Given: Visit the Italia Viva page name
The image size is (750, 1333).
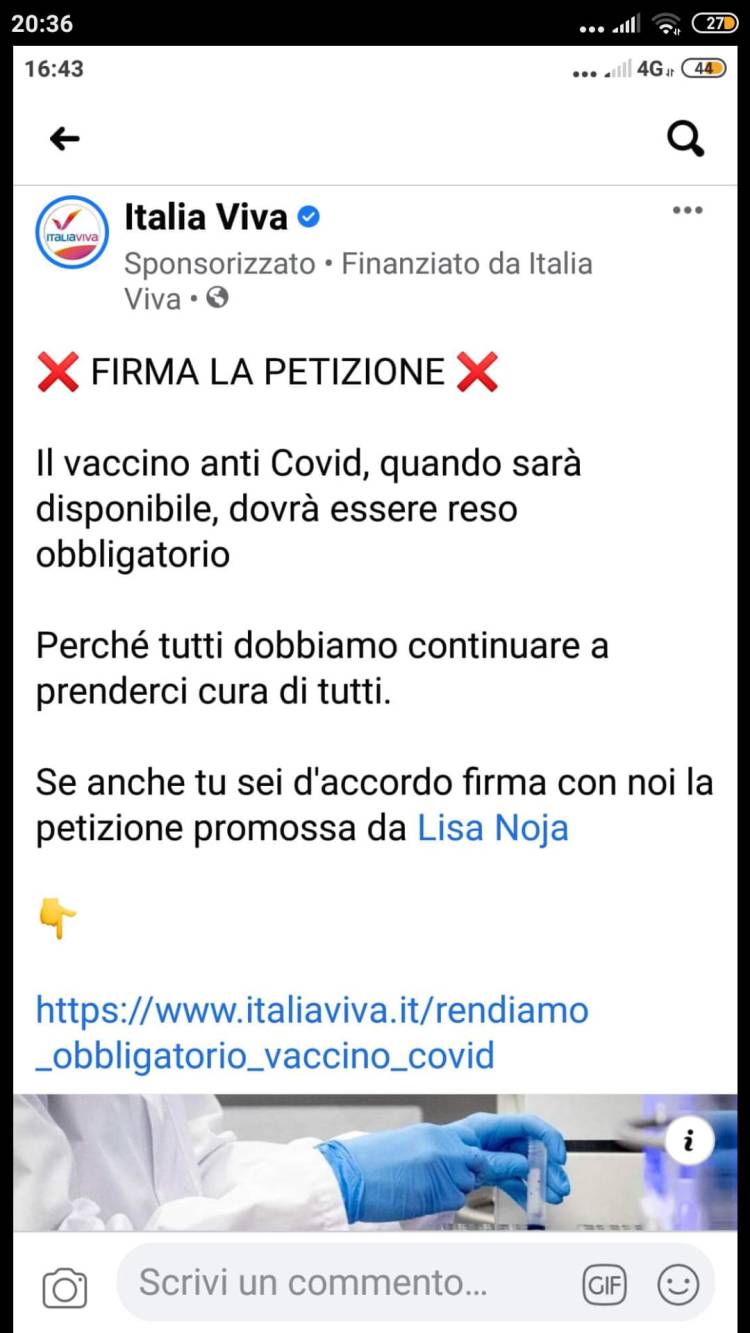Looking at the screenshot, I should pos(206,216).
